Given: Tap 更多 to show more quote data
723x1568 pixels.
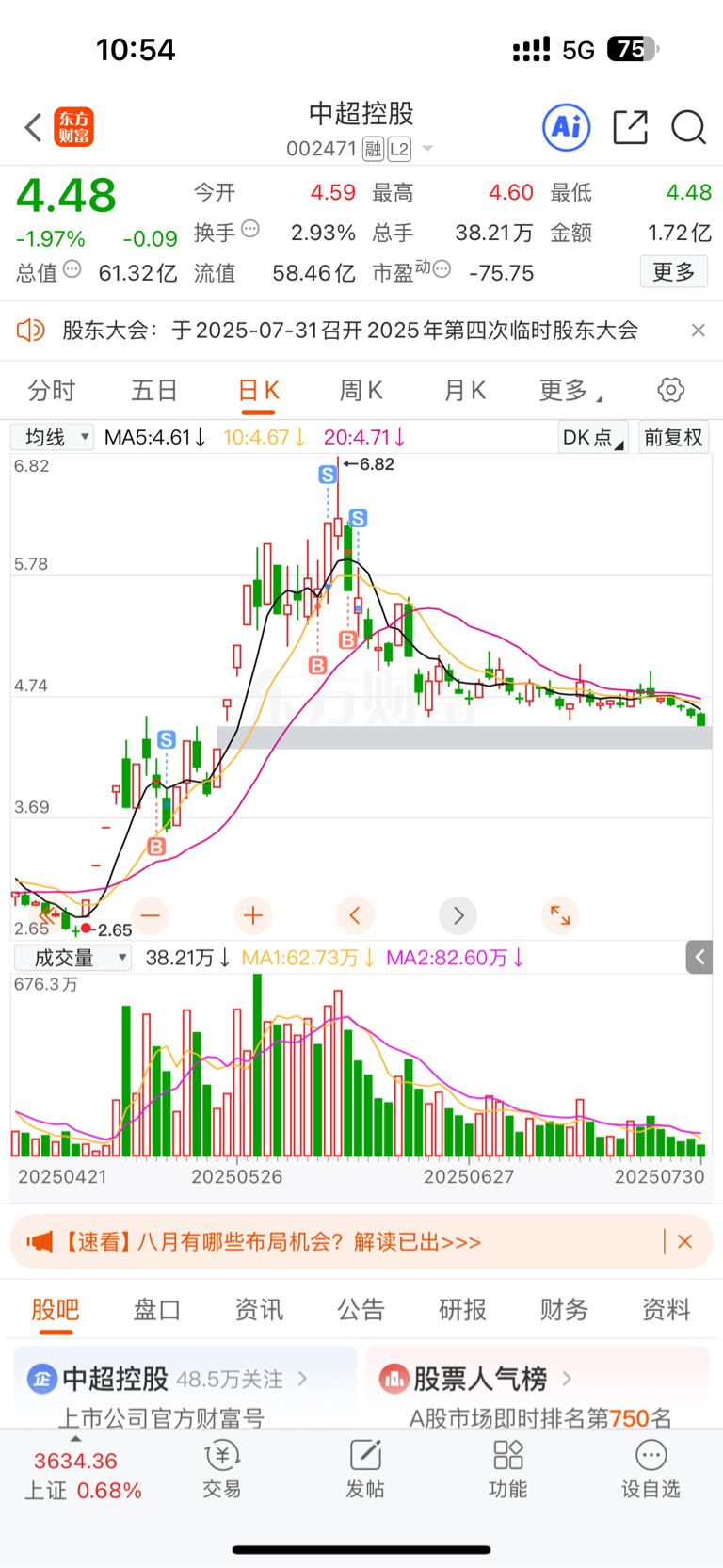Looking at the screenshot, I should 673,272.
